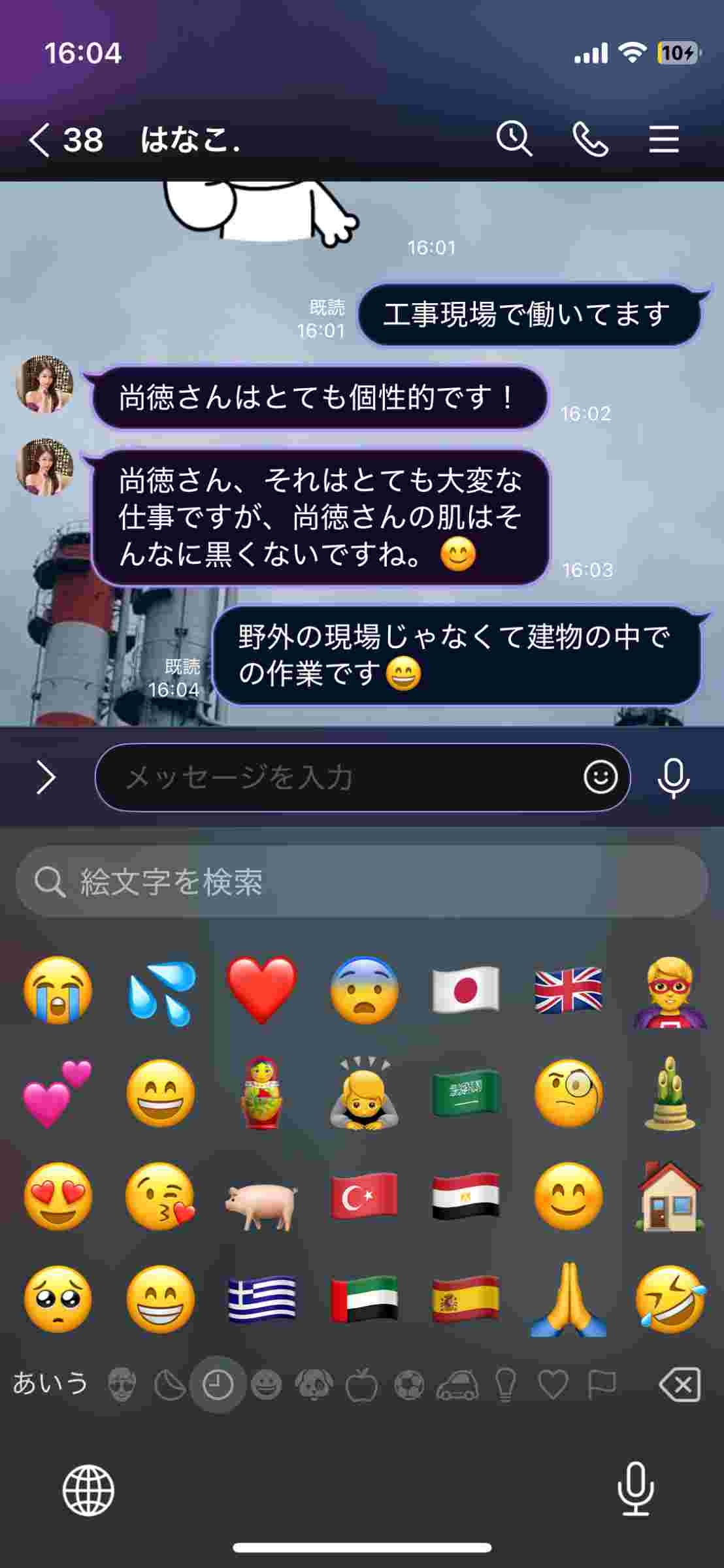Switch to the flags emoji category

[602, 1384]
